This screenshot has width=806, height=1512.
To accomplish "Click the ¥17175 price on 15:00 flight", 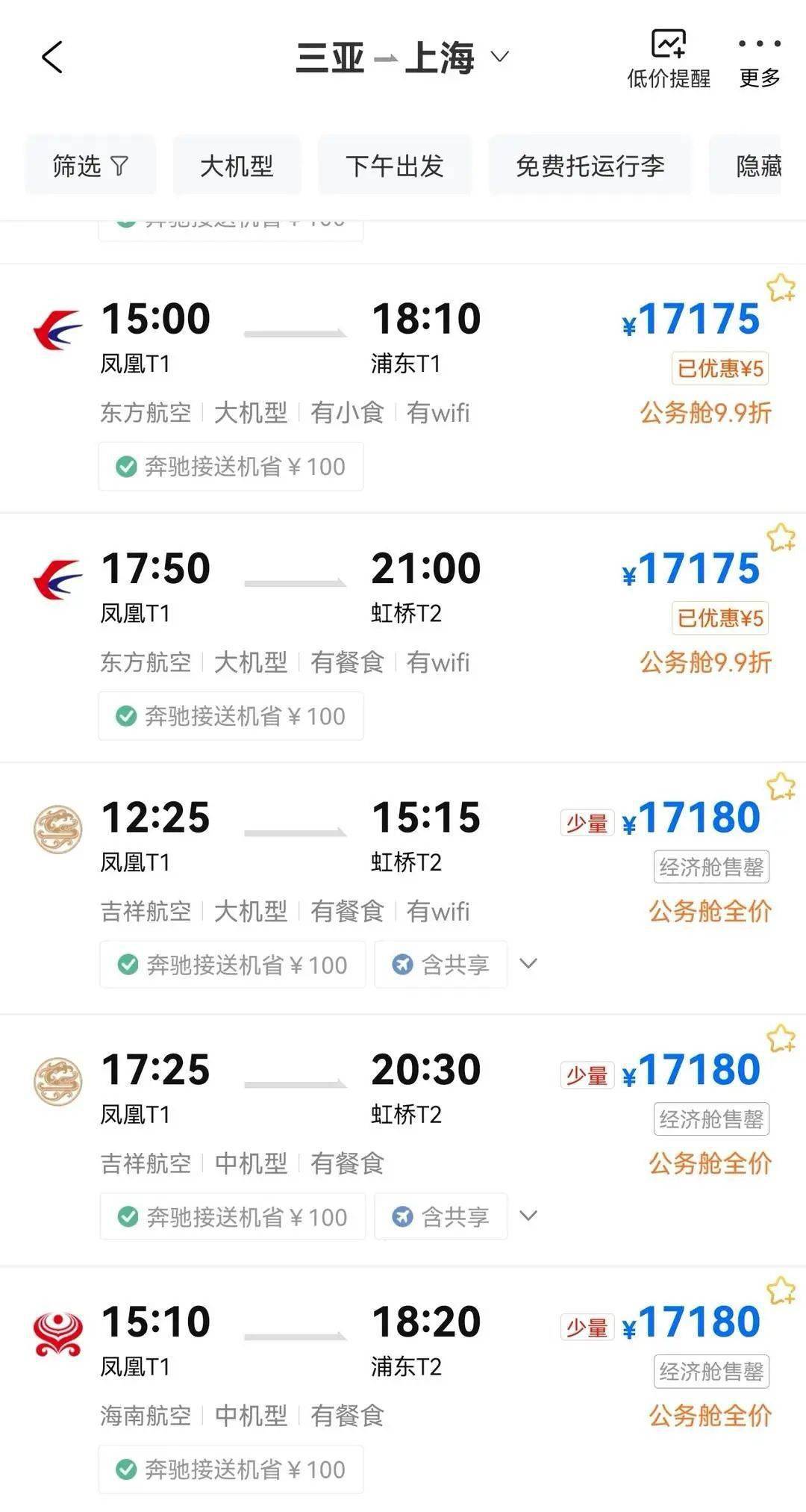I will click(695, 321).
